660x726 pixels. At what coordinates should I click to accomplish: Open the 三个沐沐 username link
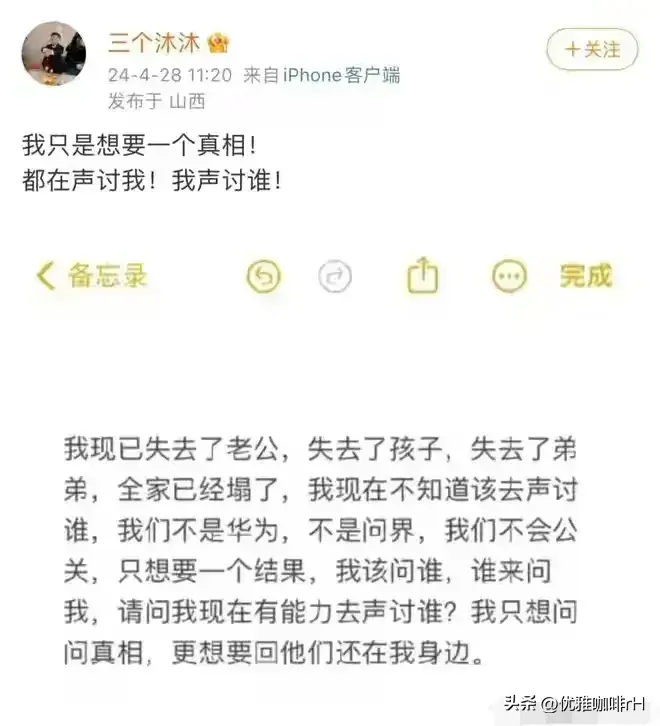click(155, 43)
